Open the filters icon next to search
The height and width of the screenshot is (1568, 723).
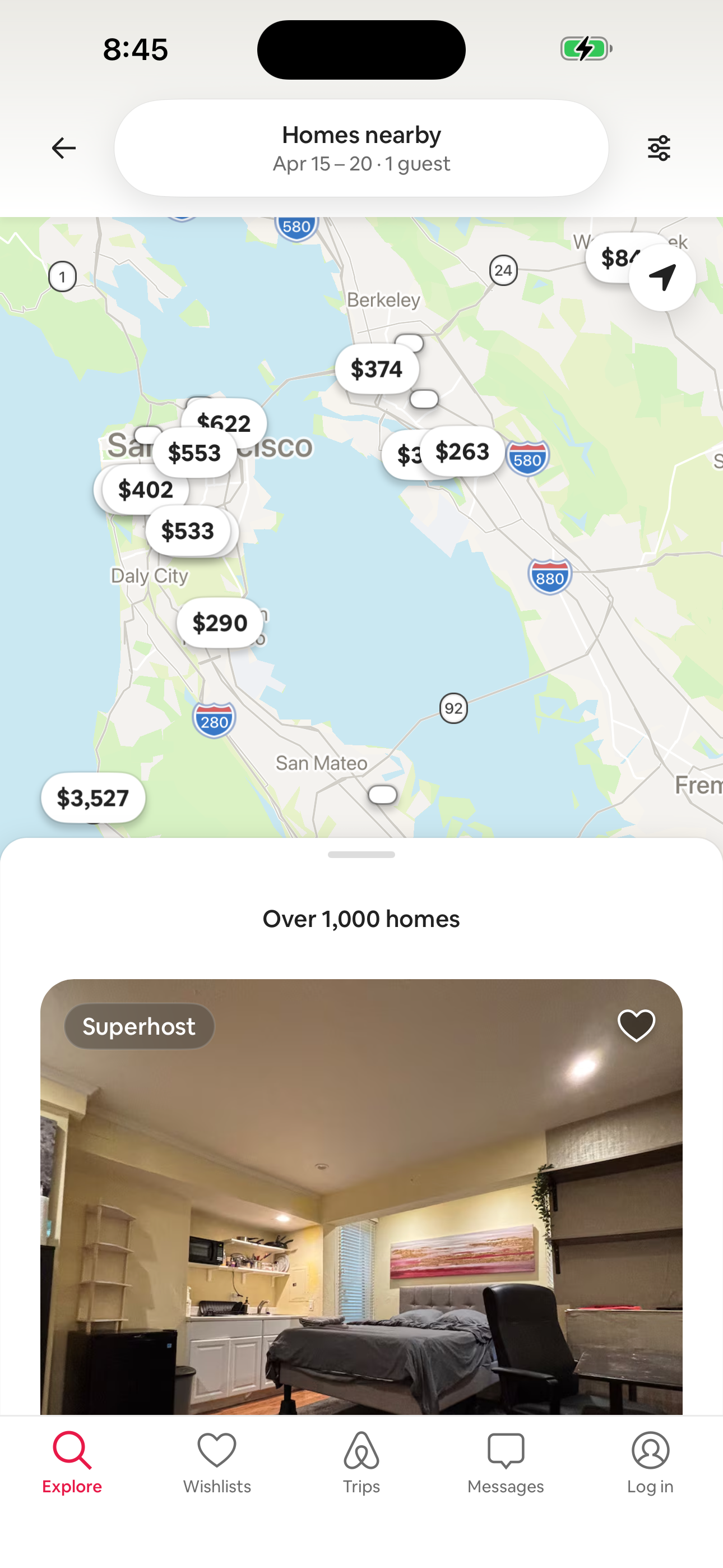(659, 147)
